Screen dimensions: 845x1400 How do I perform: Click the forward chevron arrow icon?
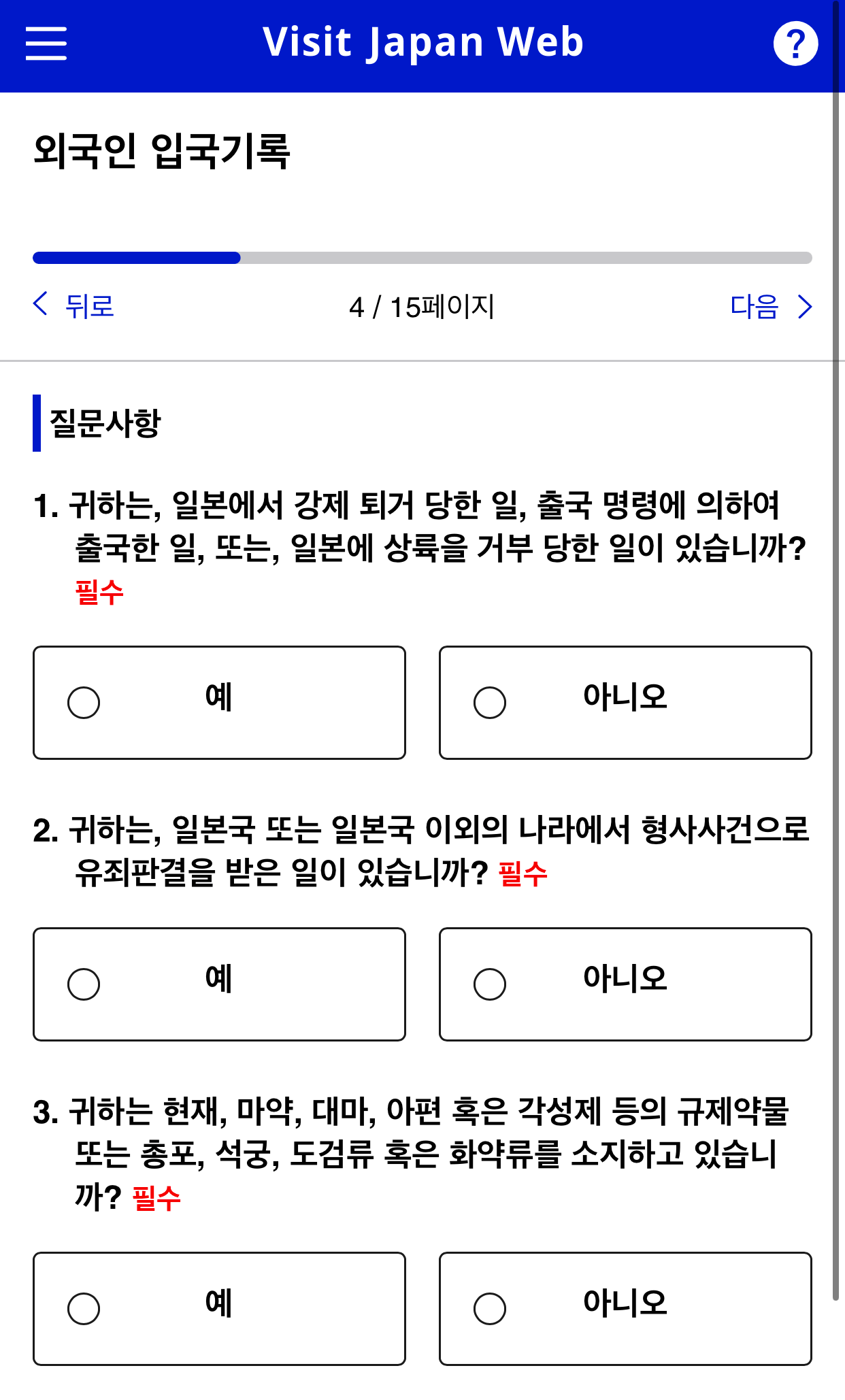tap(804, 306)
